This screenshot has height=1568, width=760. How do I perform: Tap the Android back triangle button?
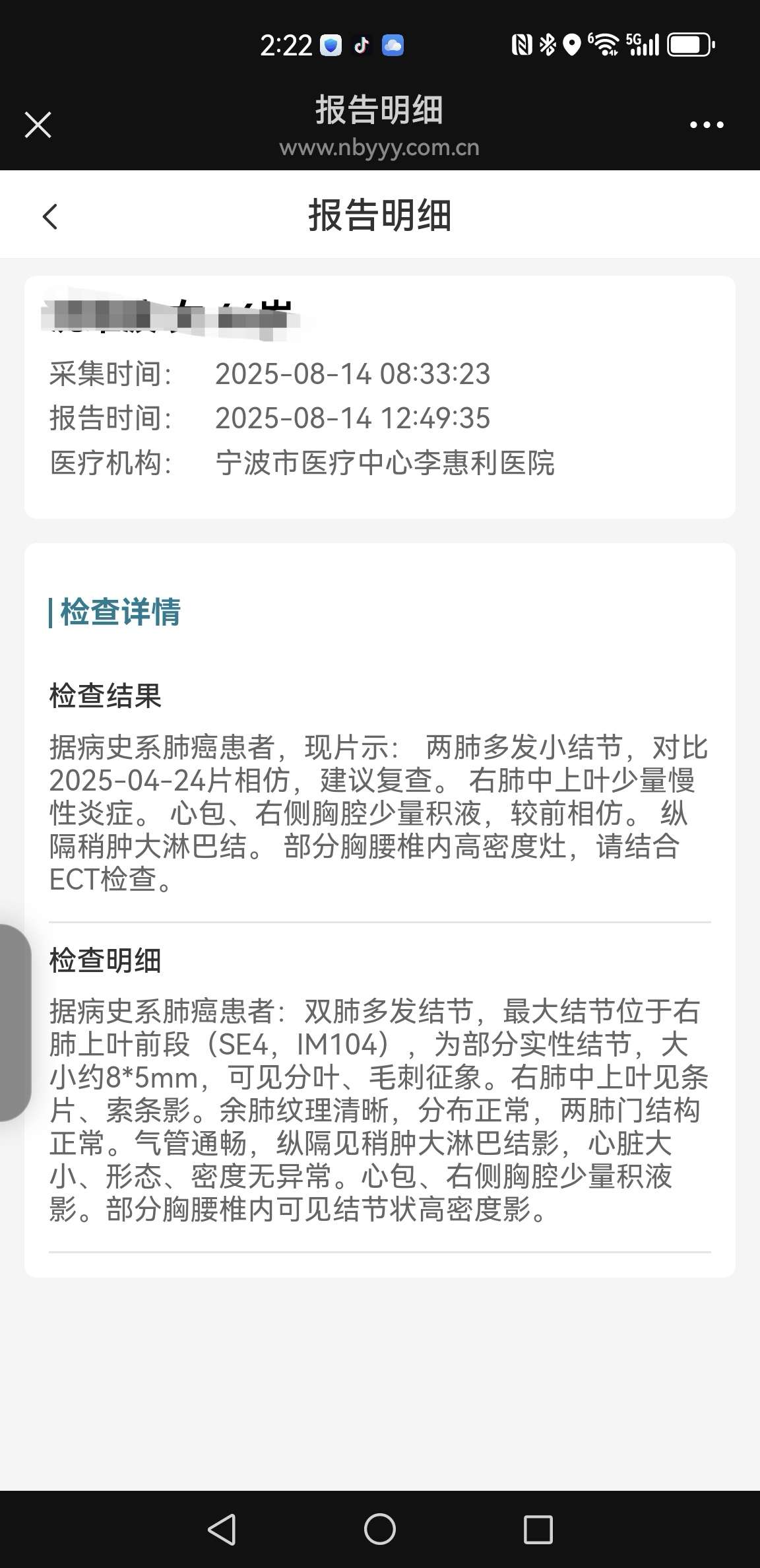(224, 1531)
